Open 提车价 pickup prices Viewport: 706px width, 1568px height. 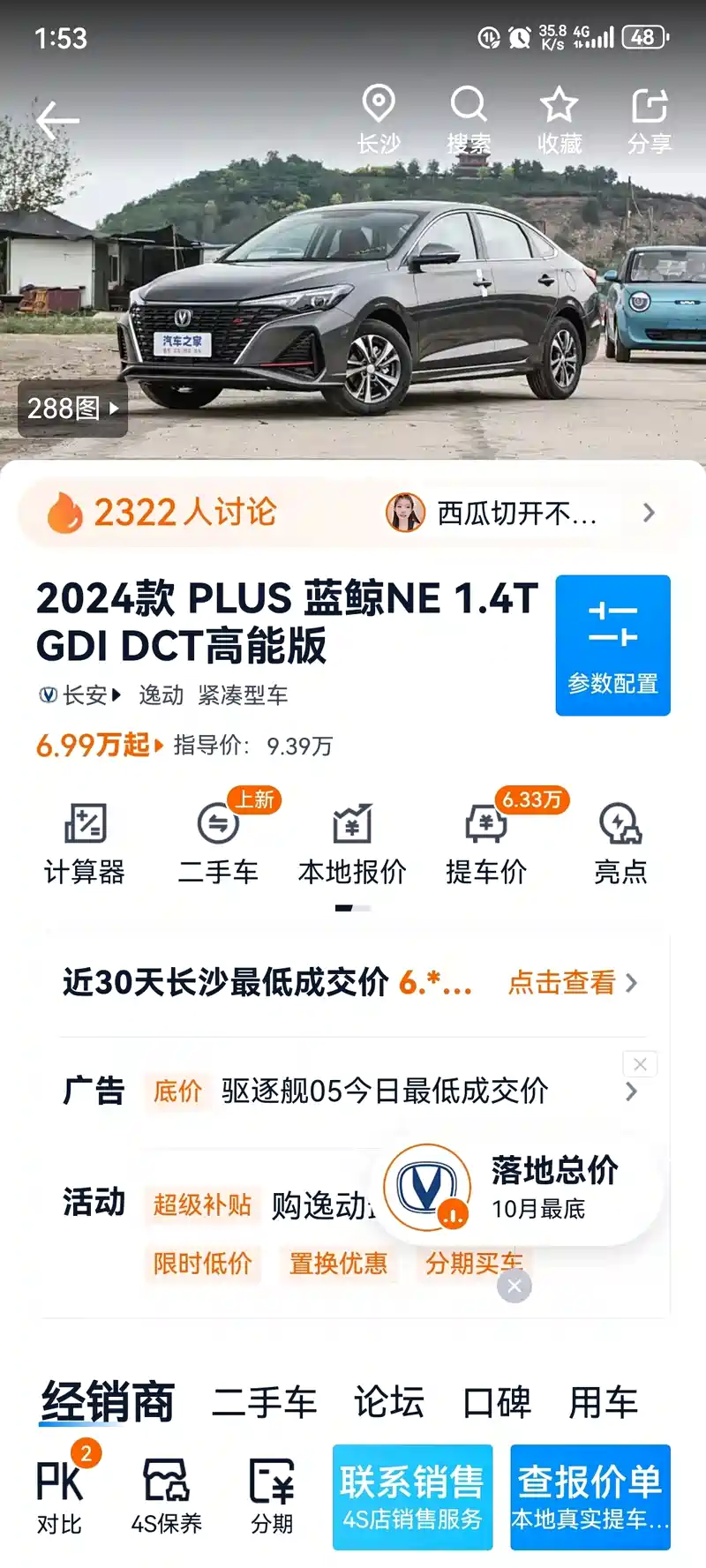point(486,844)
